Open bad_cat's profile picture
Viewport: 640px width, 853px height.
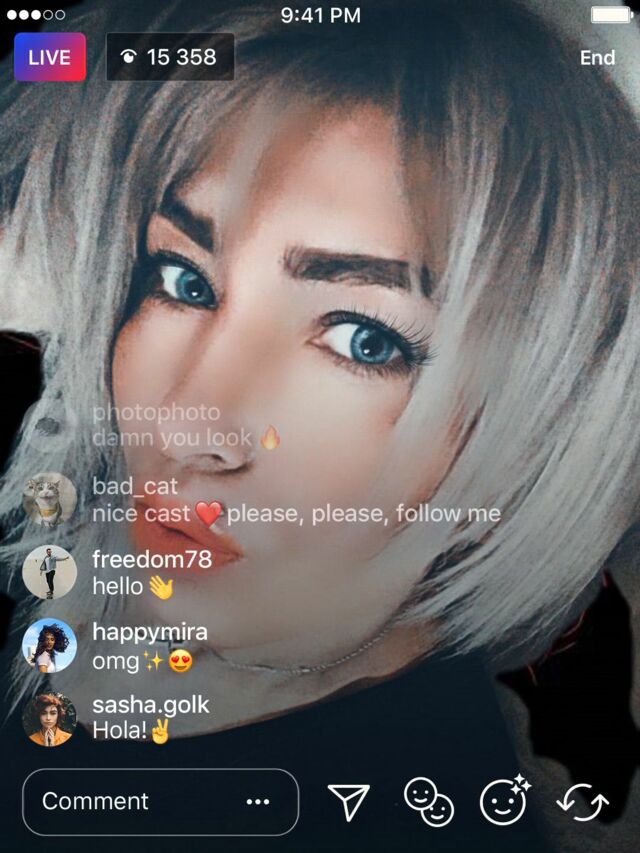[x=49, y=499]
